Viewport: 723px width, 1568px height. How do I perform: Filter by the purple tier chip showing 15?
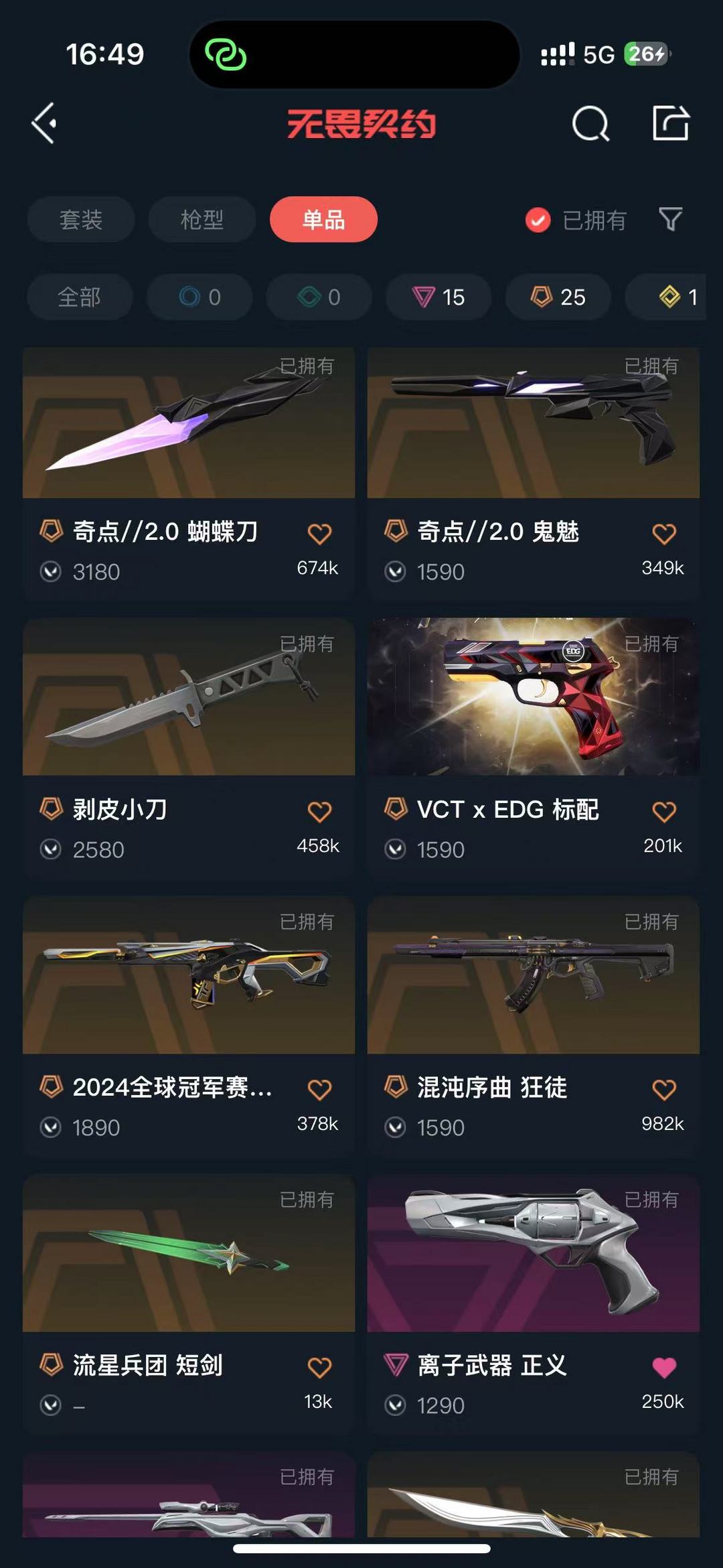click(438, 297)
